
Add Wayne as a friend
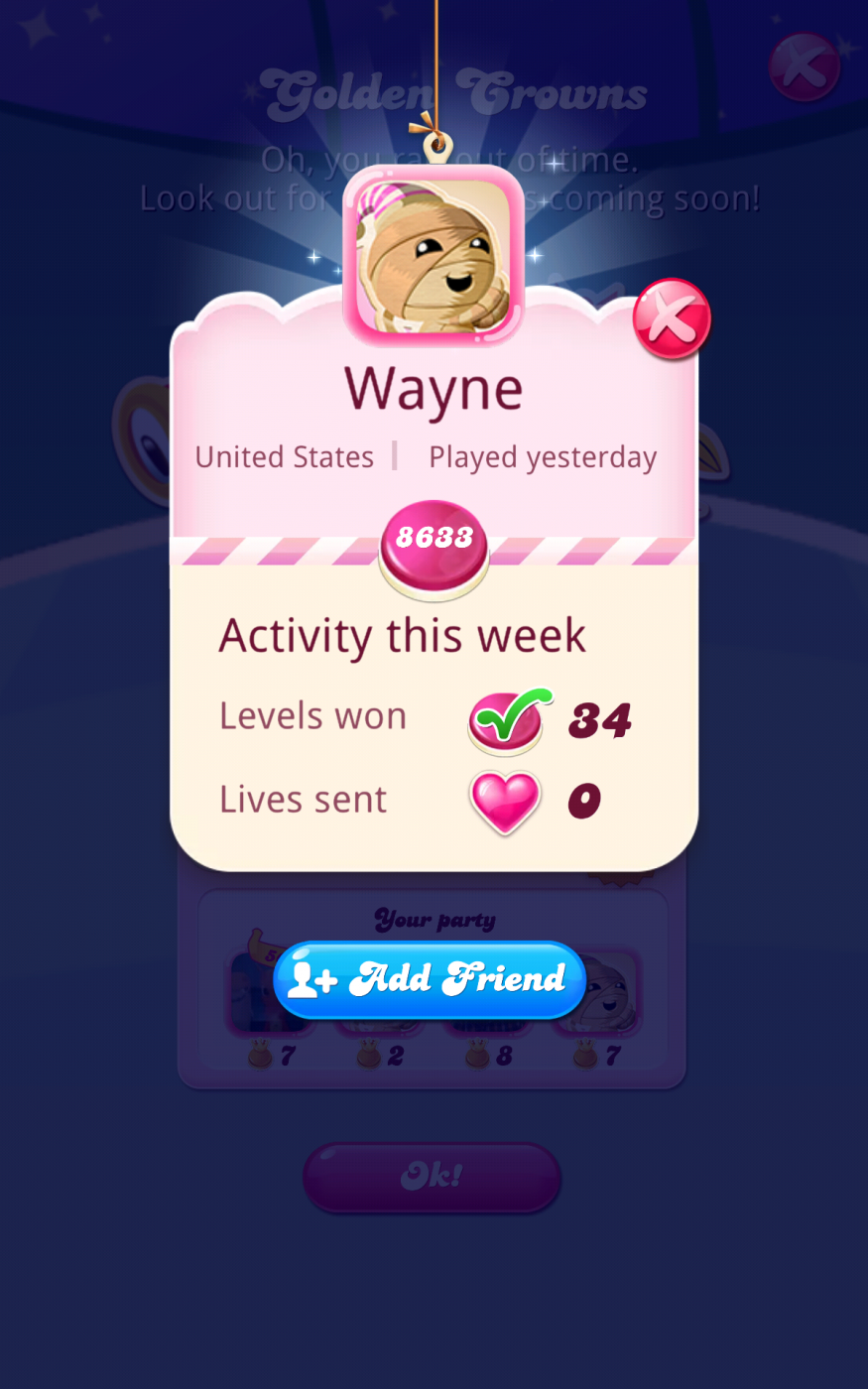coord(429,979)
